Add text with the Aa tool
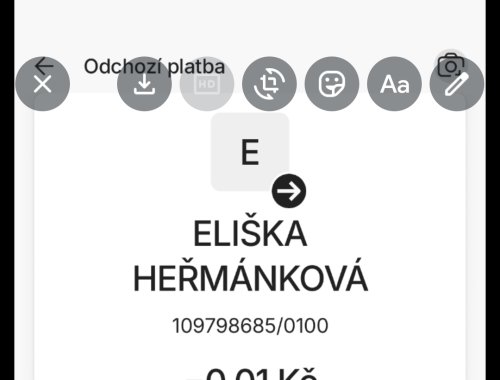Image resolution: width=500 pixels, height=380 pixels. coord(394,84)
